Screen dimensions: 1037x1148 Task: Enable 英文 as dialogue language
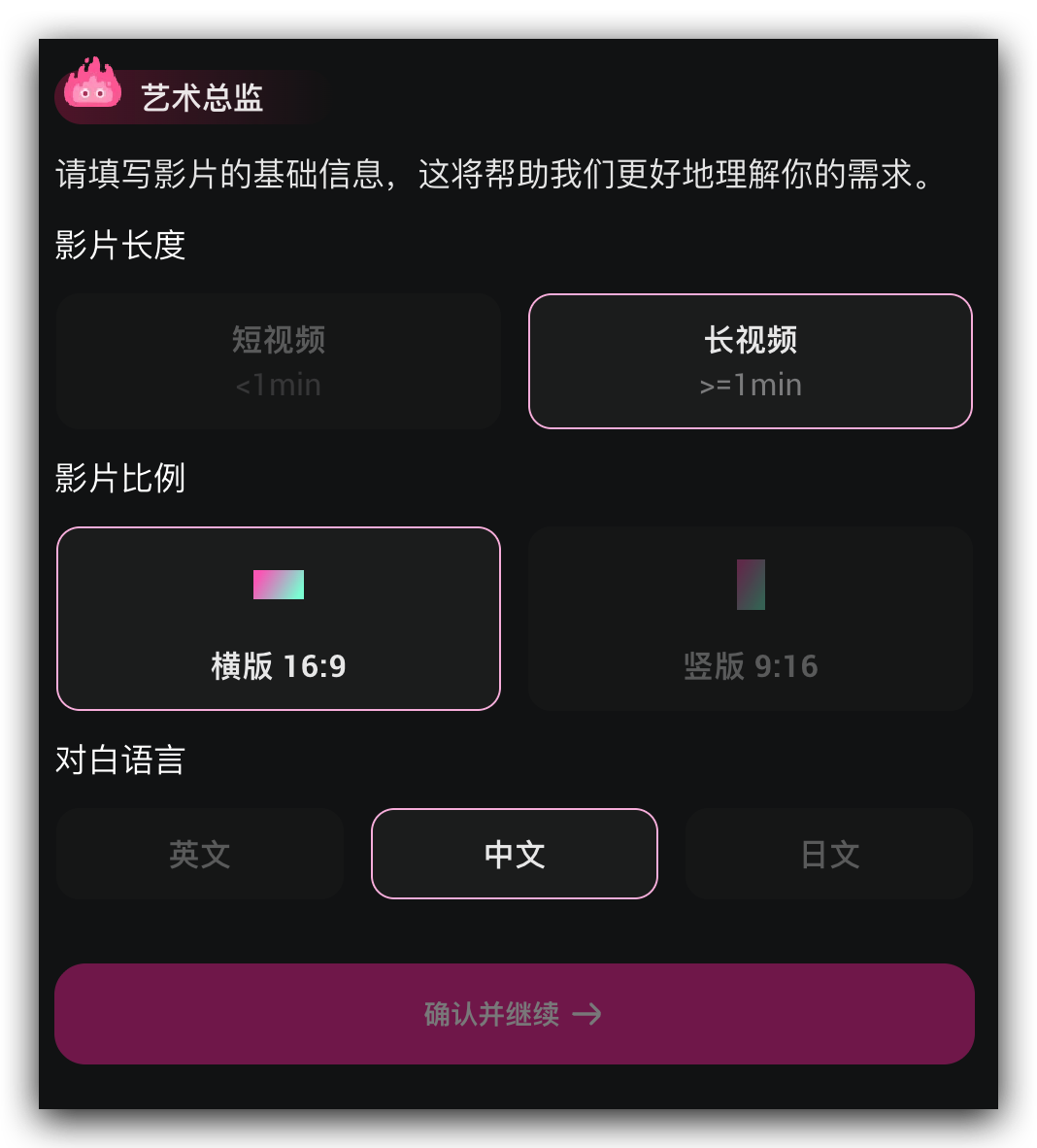tap(200, 854)
